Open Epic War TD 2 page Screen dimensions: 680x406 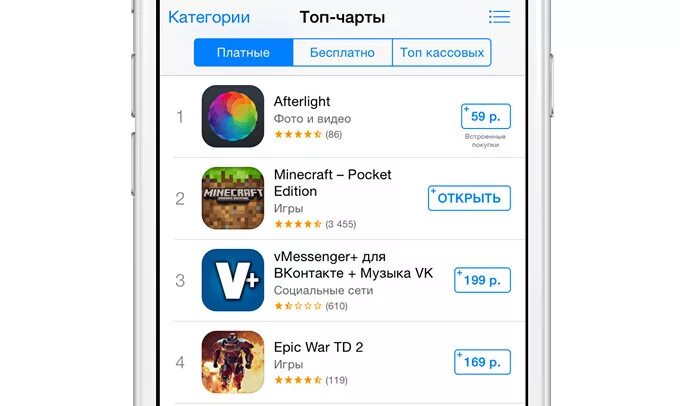click(x=318, y=347)
